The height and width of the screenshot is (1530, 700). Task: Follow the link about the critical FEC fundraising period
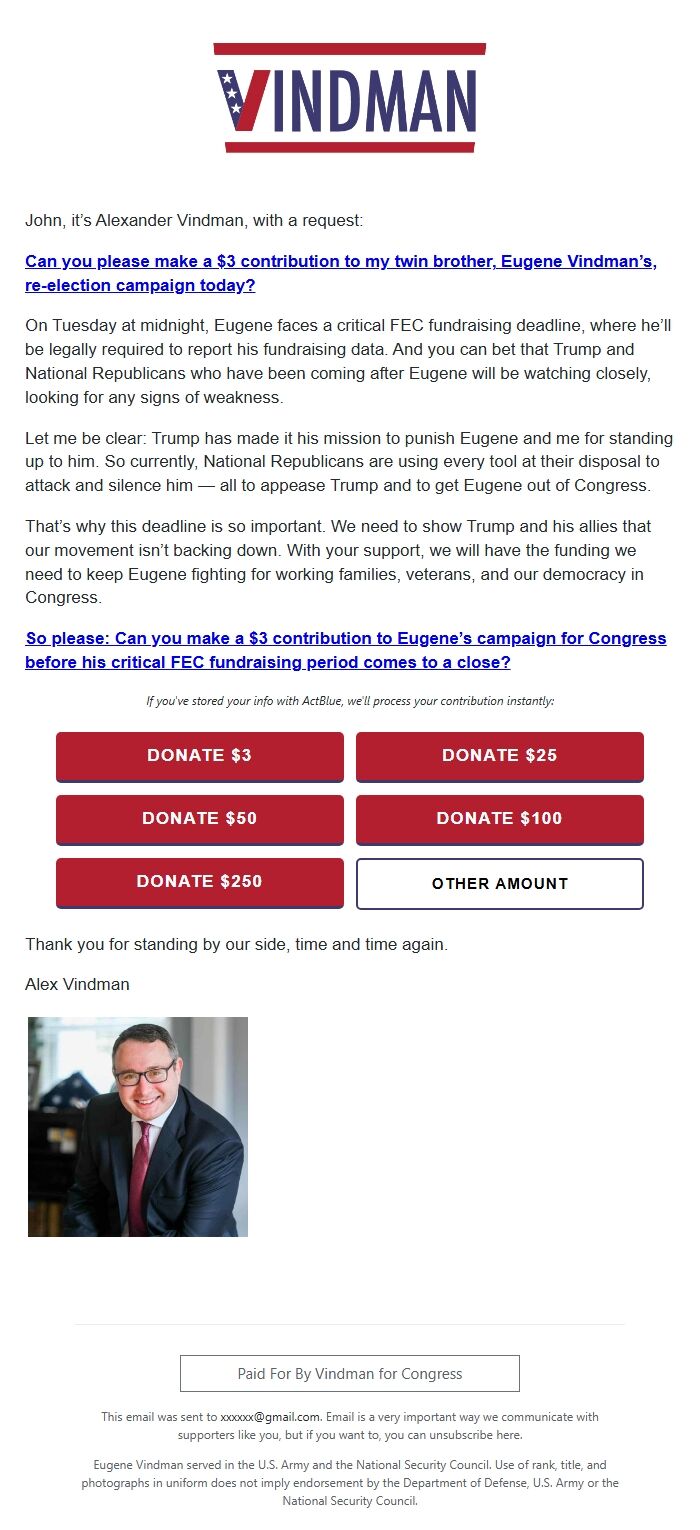pyautogui.click(x=345, y=639)
